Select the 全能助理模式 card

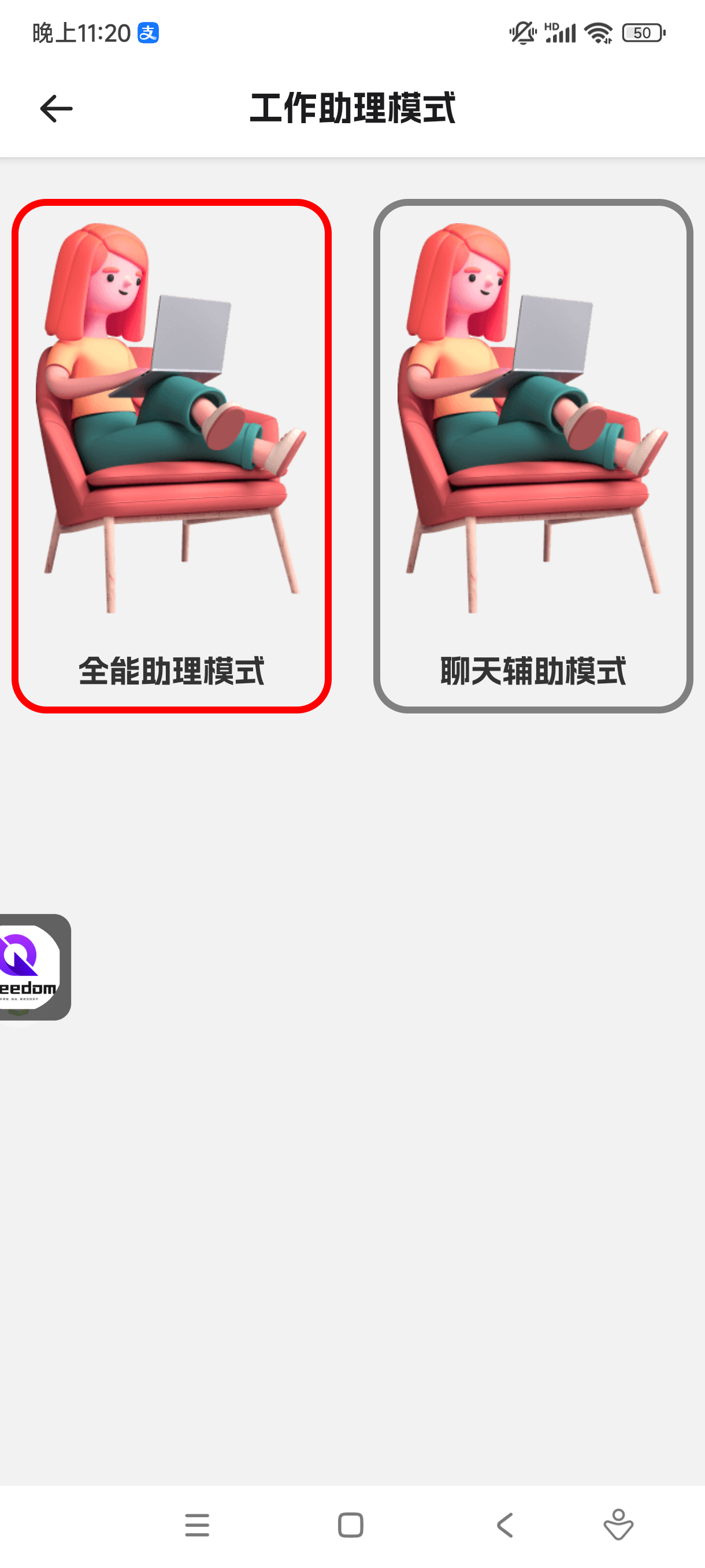[x=172, y=455]
